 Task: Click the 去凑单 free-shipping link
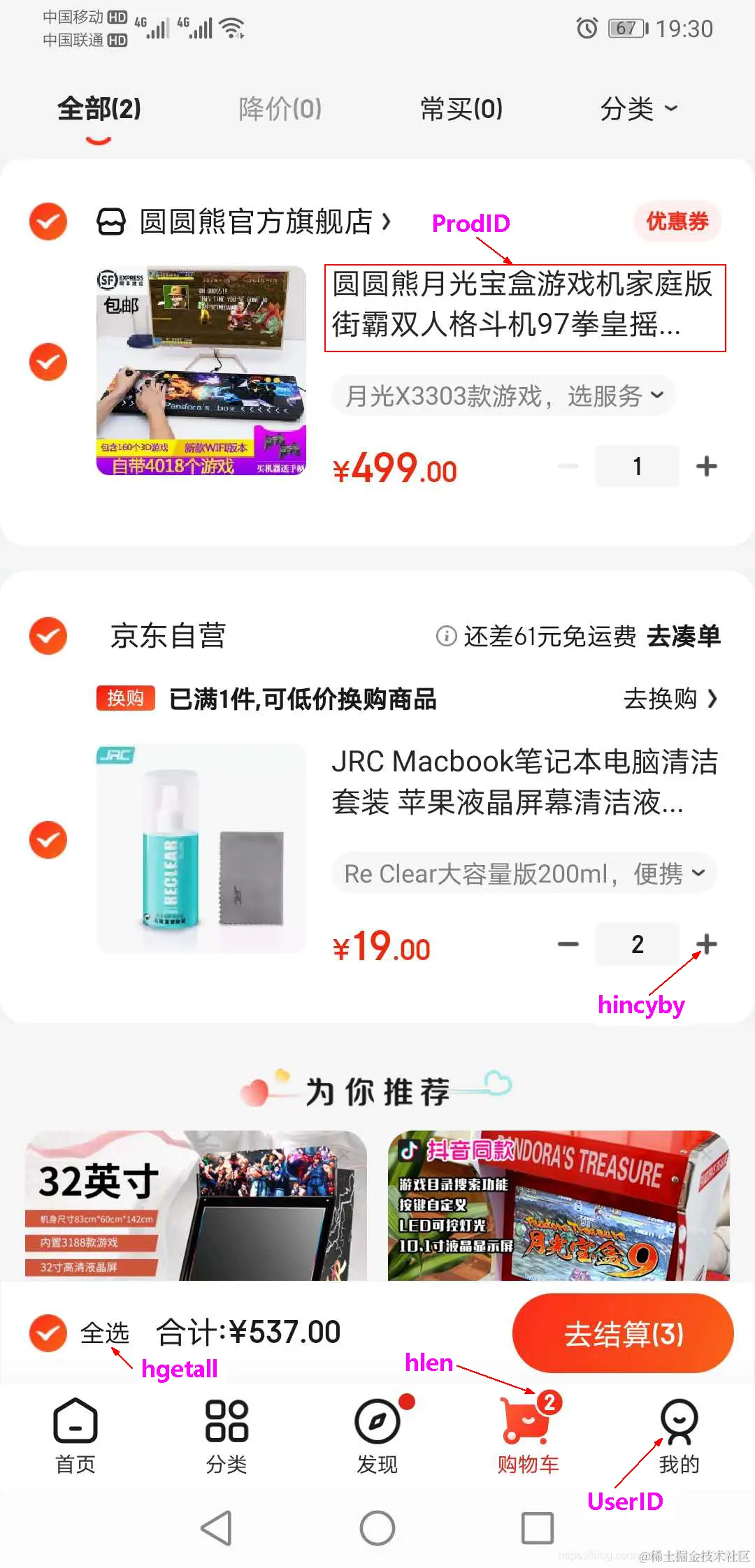coord(683,636)
